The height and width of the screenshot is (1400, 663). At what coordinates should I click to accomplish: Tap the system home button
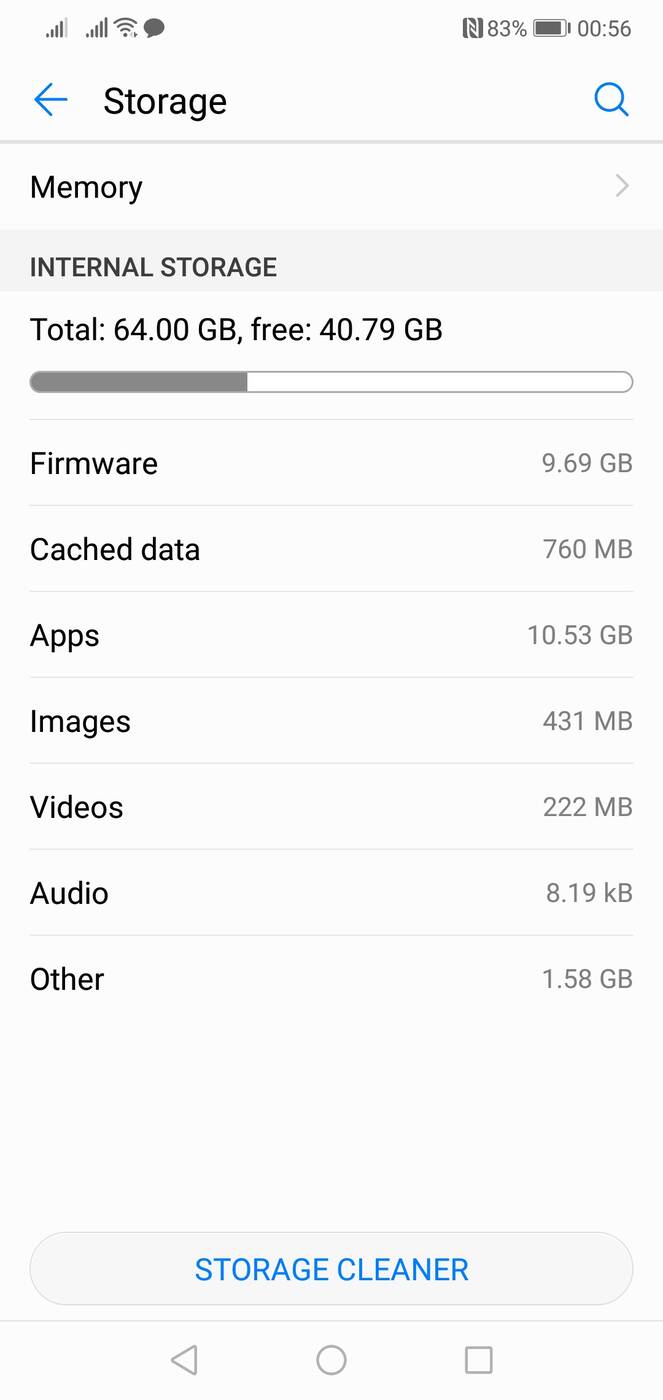click(x=331, y=1360)
